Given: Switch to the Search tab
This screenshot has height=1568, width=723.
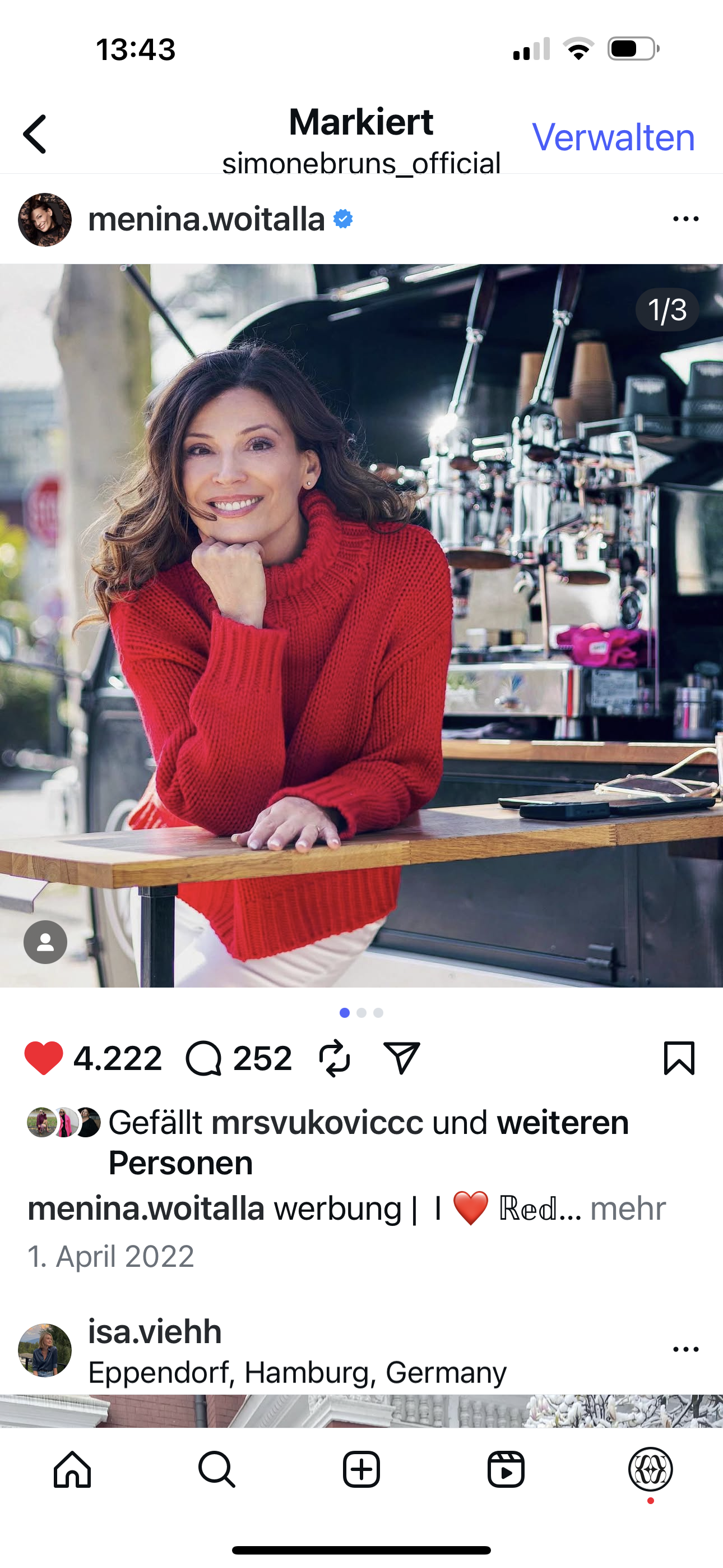Looking at the screenshot, I should 217,1469.
